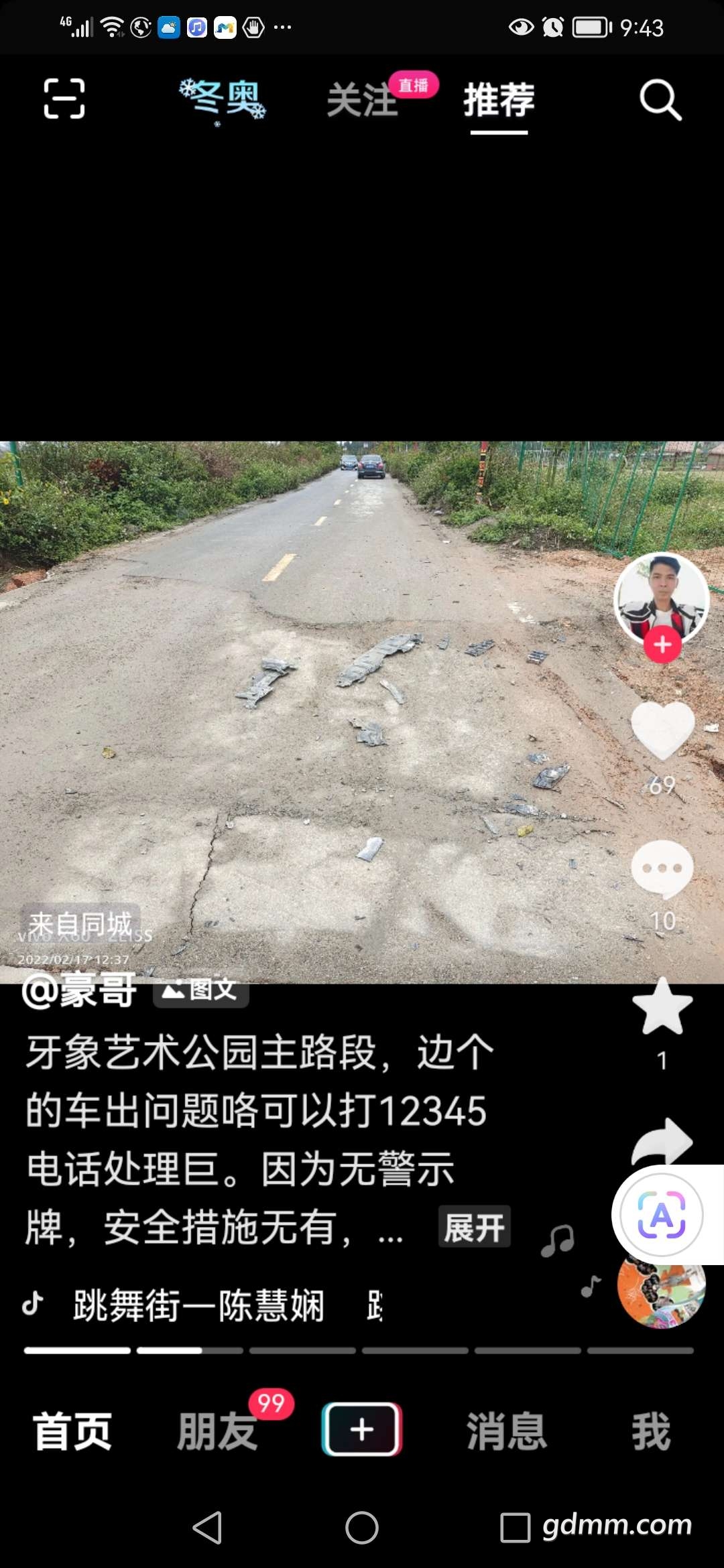Screen dimensions: 724x1568
Task: Open the comments bubble
Action: pos(662,868)
